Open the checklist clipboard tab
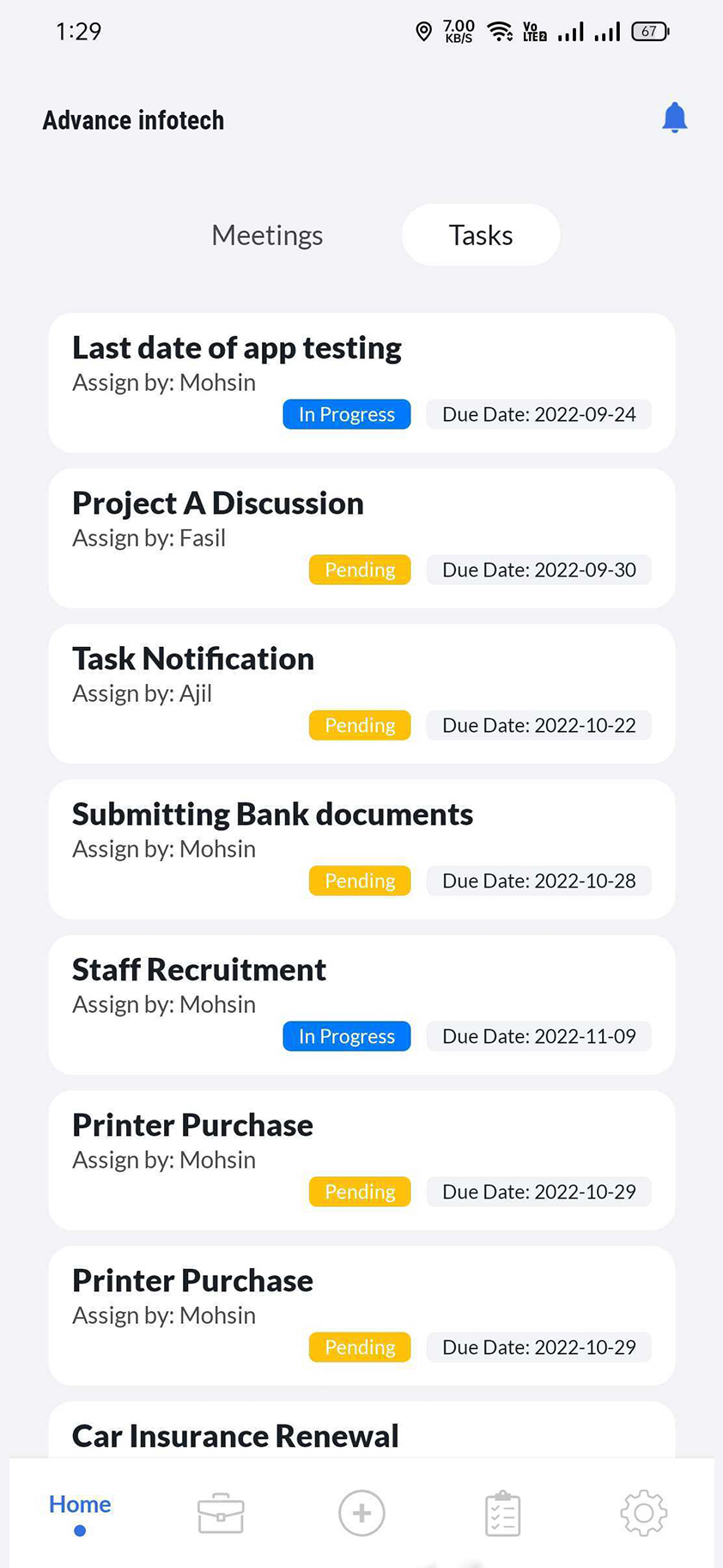723x1568 pixels. coord(503,1513)
